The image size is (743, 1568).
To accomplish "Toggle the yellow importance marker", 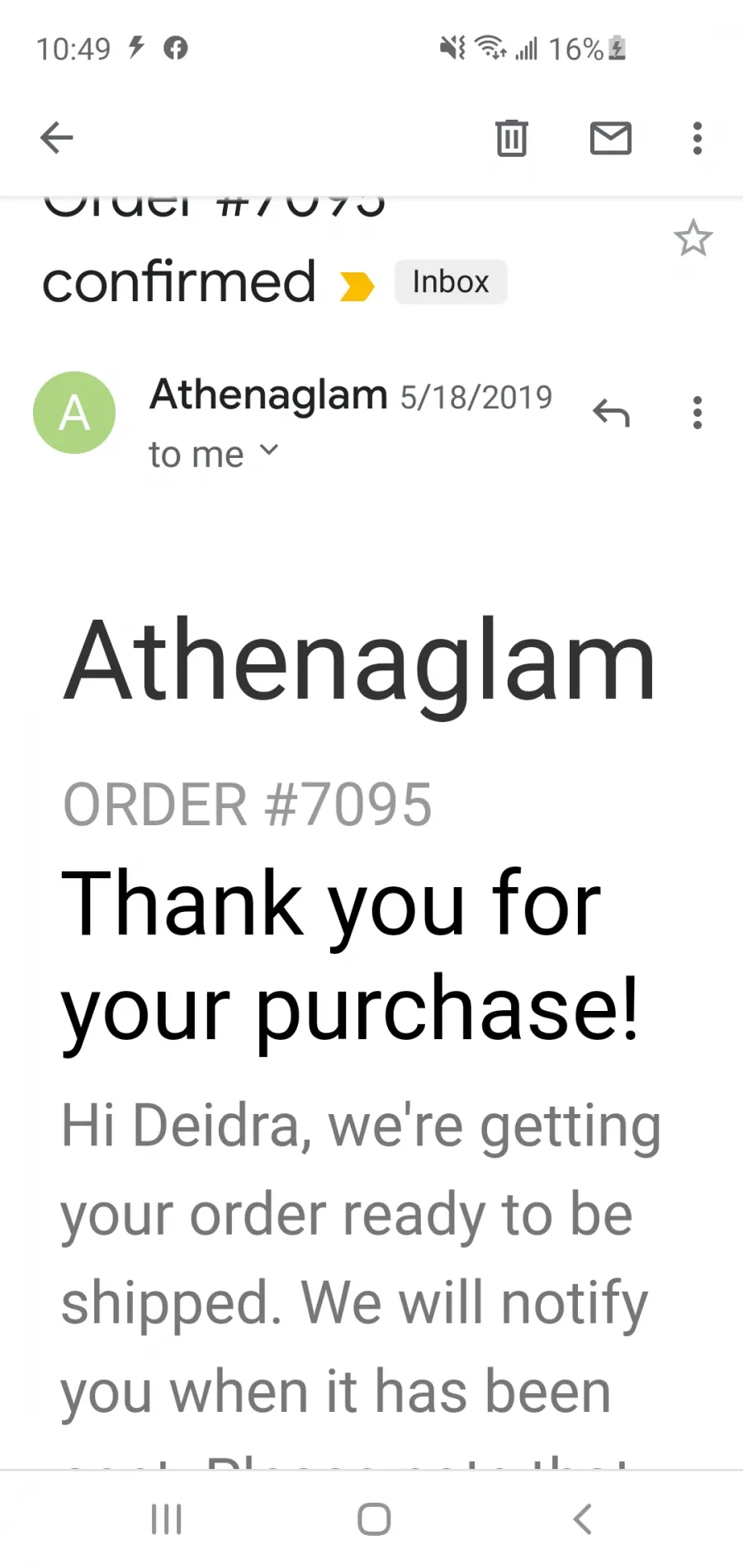I will [357, 286].
